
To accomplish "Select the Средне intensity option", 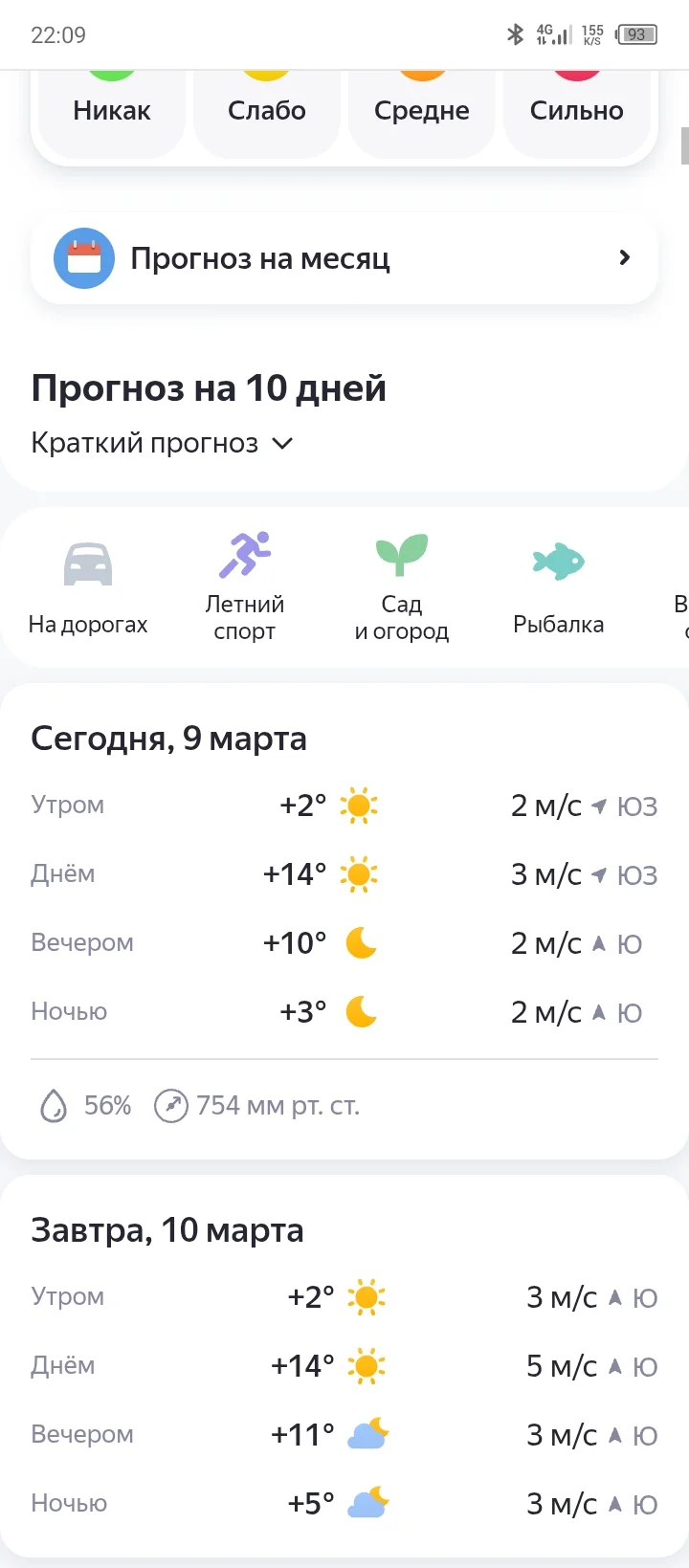I will tap(421, 109).
